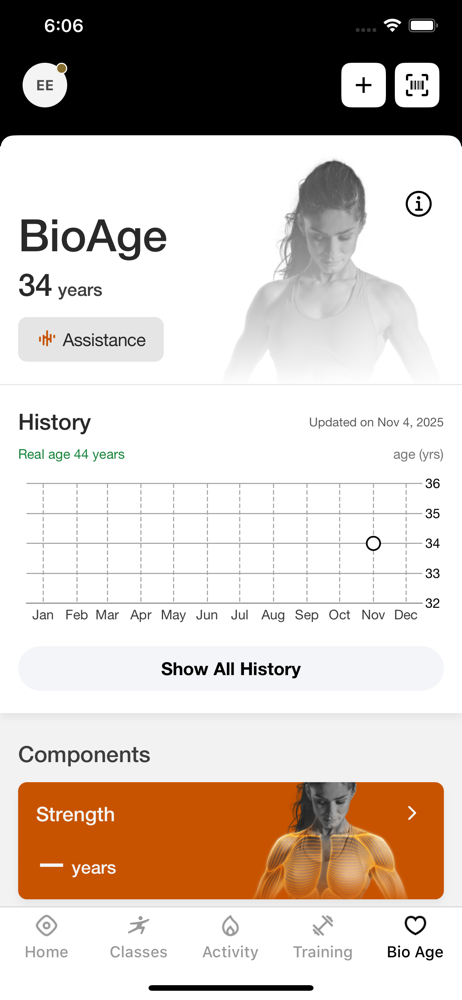
Task: Tap the Assistance button
Action: click(x=91, y=339)
